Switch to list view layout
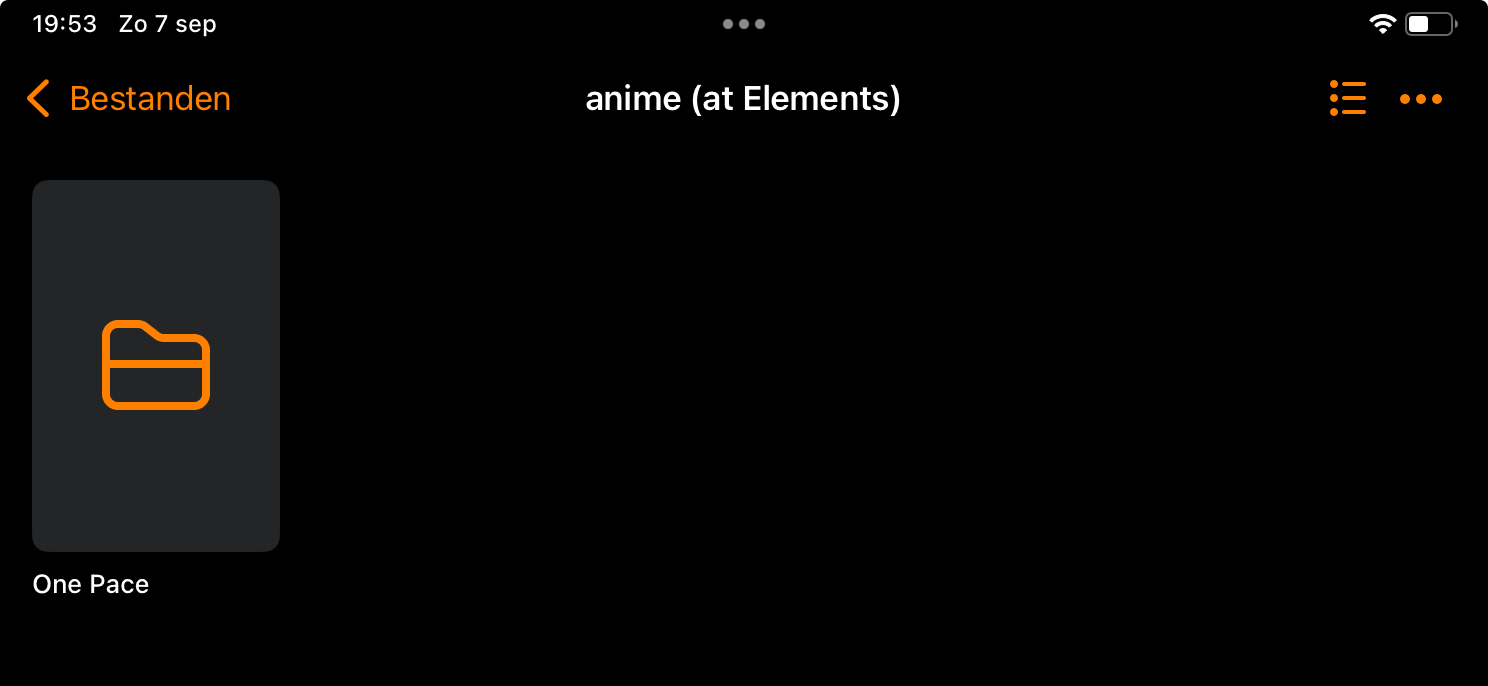 tap(1348, 99)
